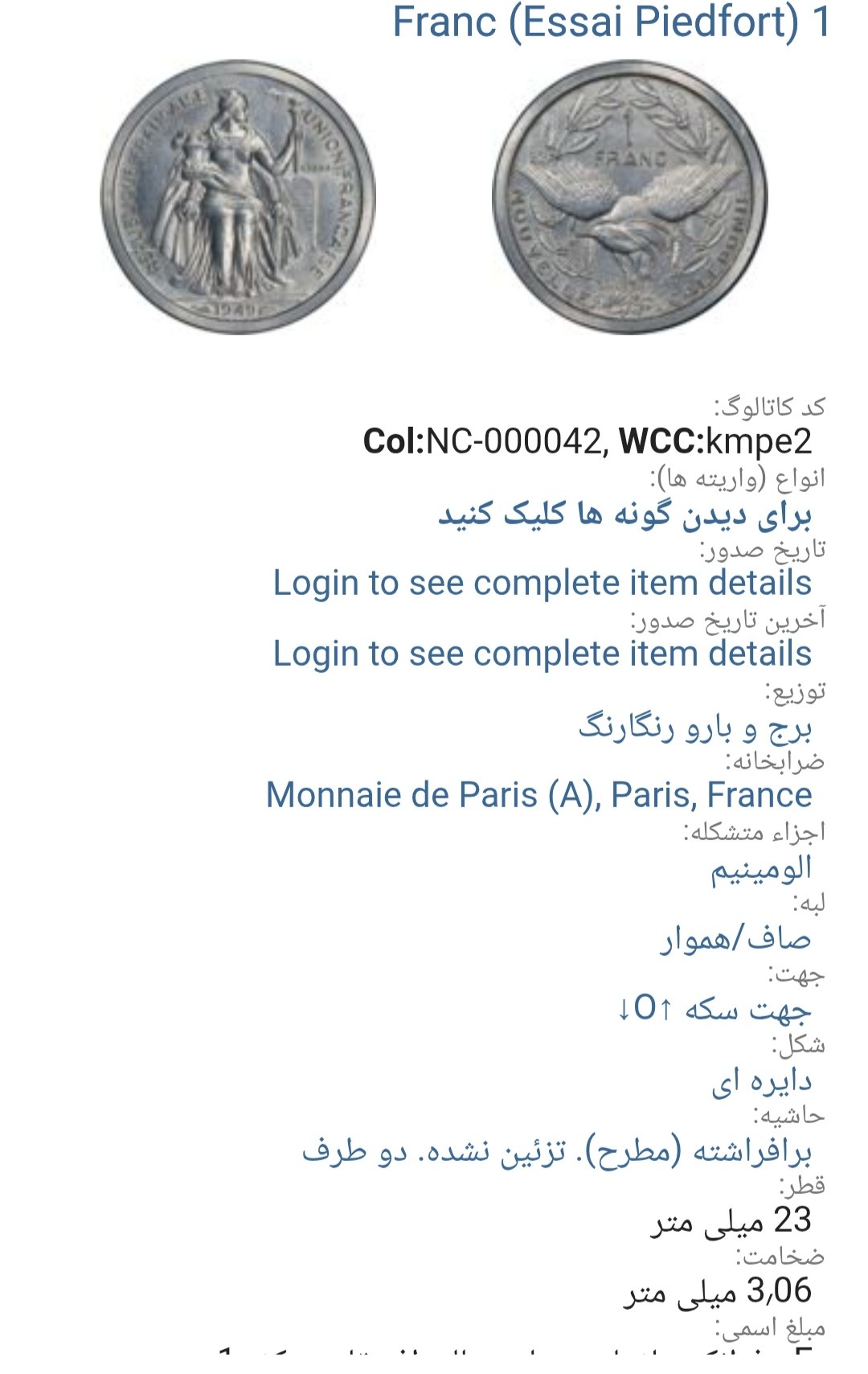Open Monnaie de Paris (A) mint link
Viewport: 868px width, 1374px height.
point(538,795)
